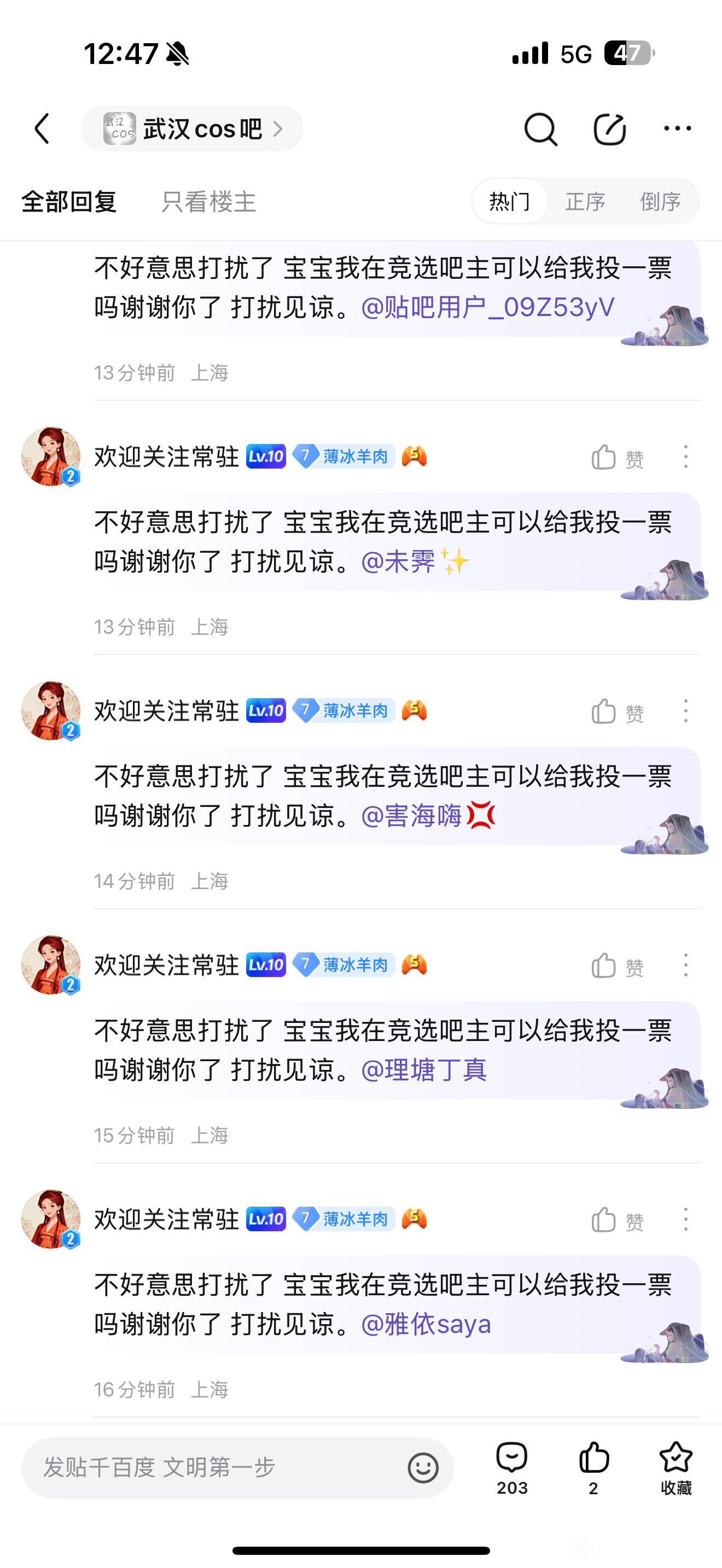722x1568 pixels.
Task: Open mention @贴吧用户_09Z53yV profile
Action: coord(488,307)
